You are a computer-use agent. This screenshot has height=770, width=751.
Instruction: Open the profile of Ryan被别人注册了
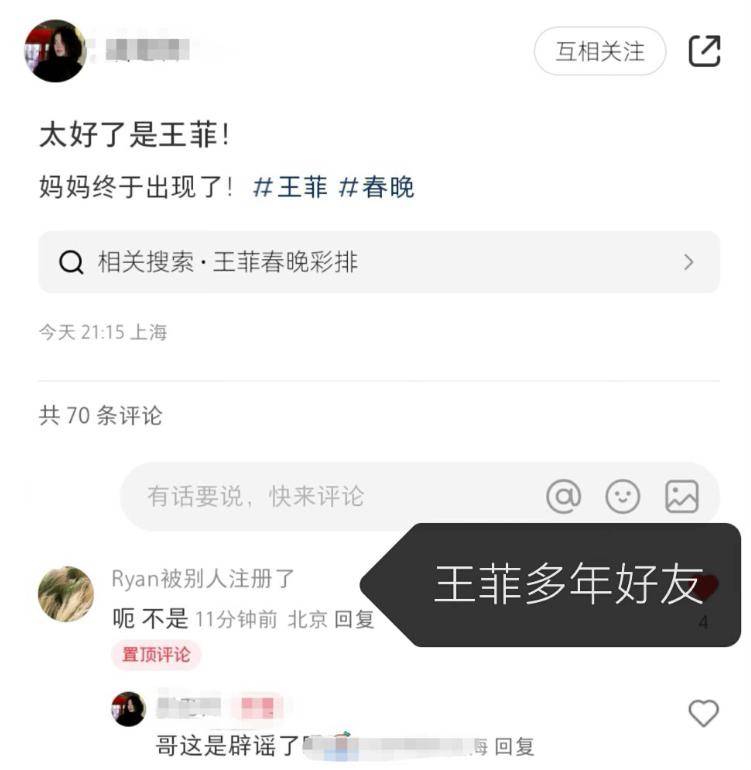point(66,594)
